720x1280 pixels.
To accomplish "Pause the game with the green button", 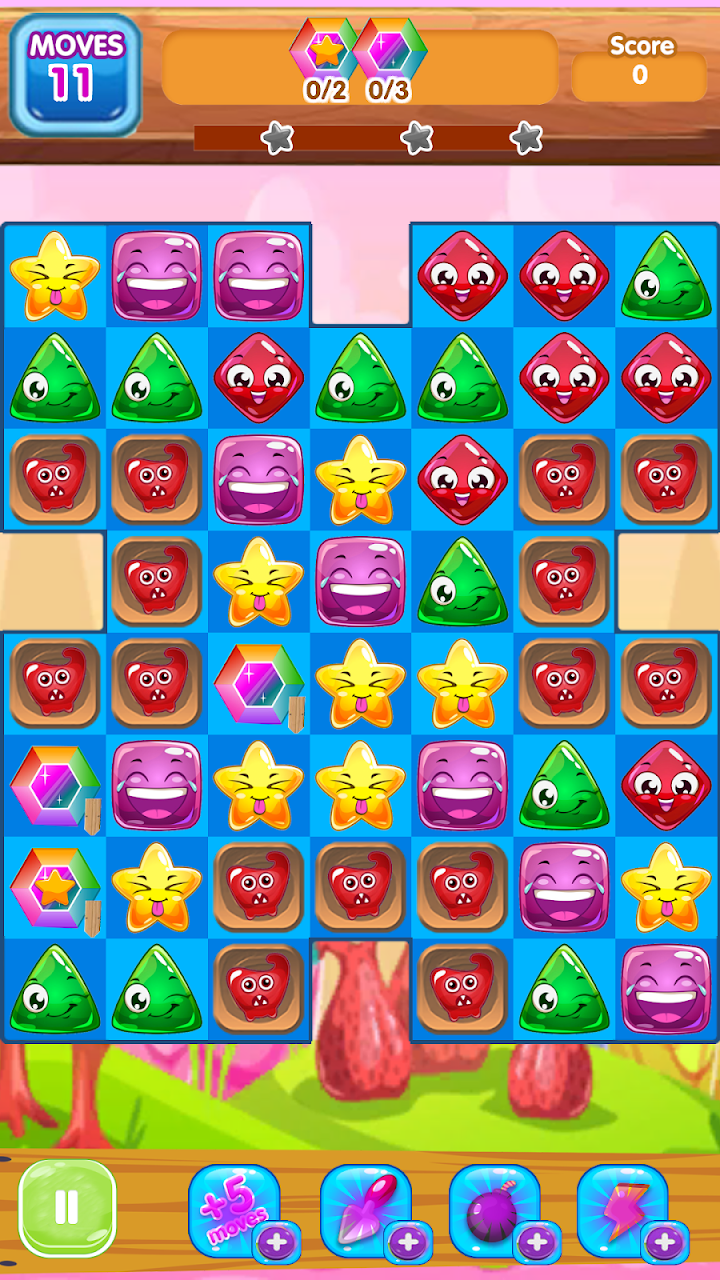I will (67, 1207).
